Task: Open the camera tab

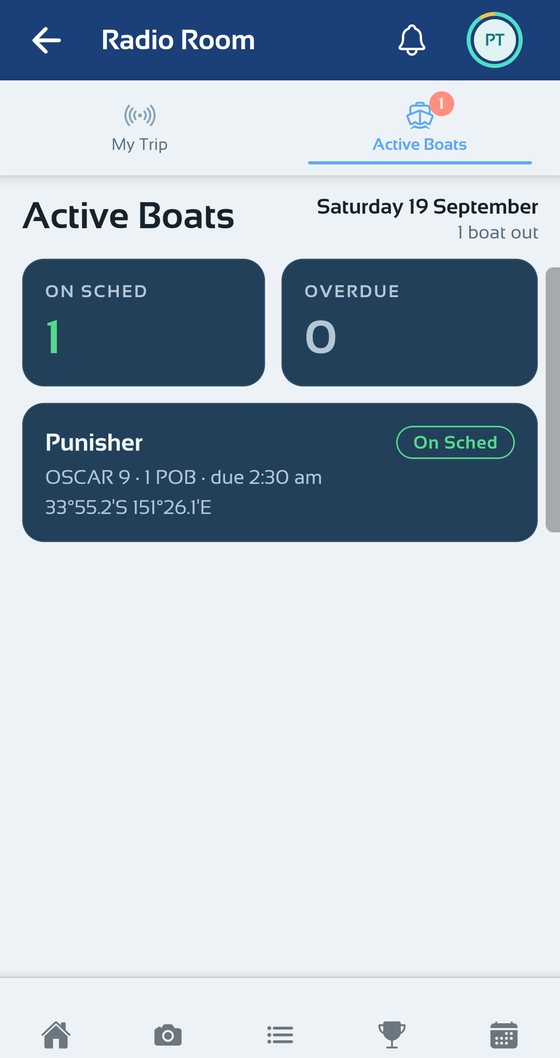Action: point(168,1034)
